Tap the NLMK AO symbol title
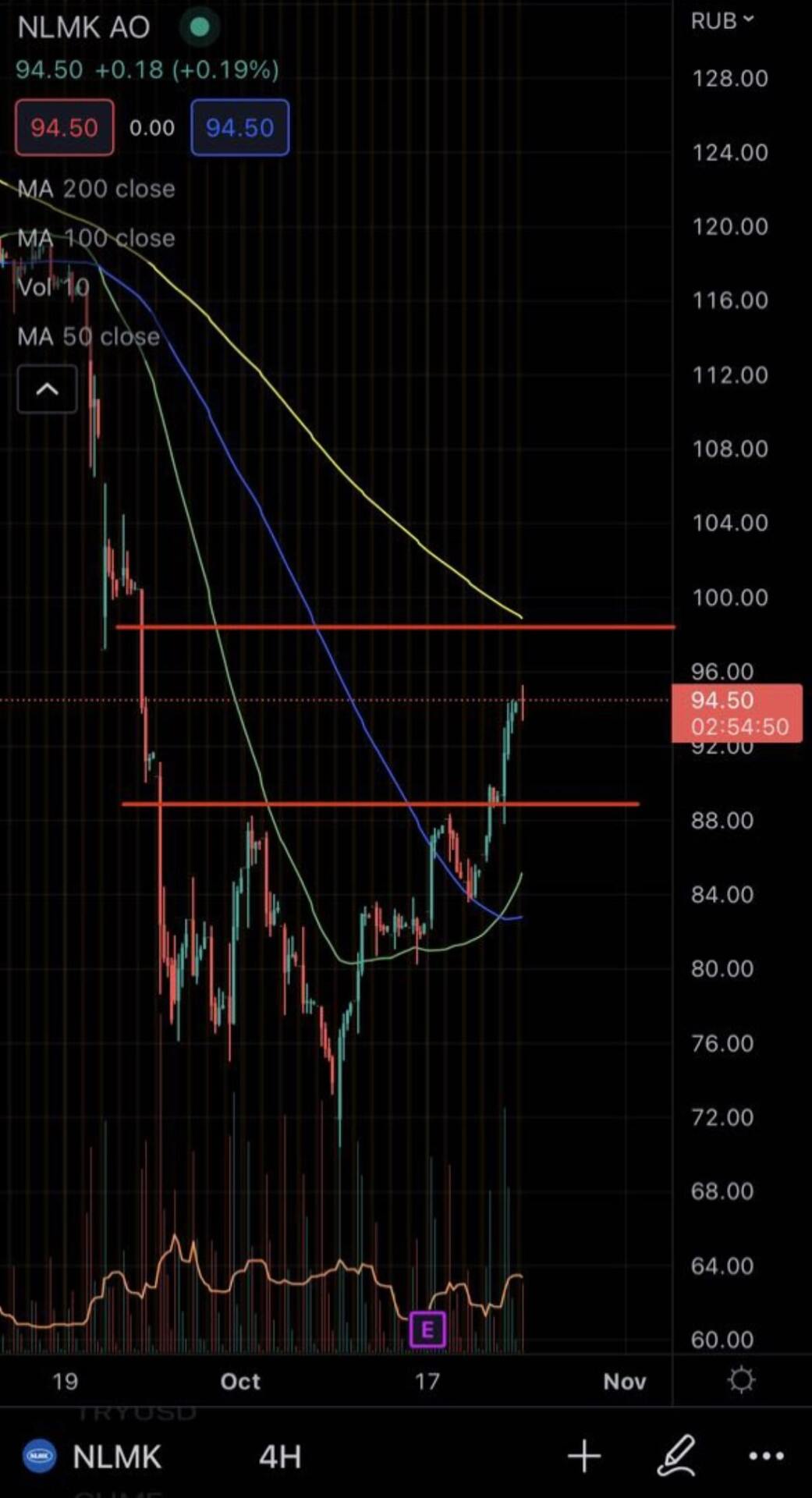This screenshot has width=812, height=1498. (83, 27)
